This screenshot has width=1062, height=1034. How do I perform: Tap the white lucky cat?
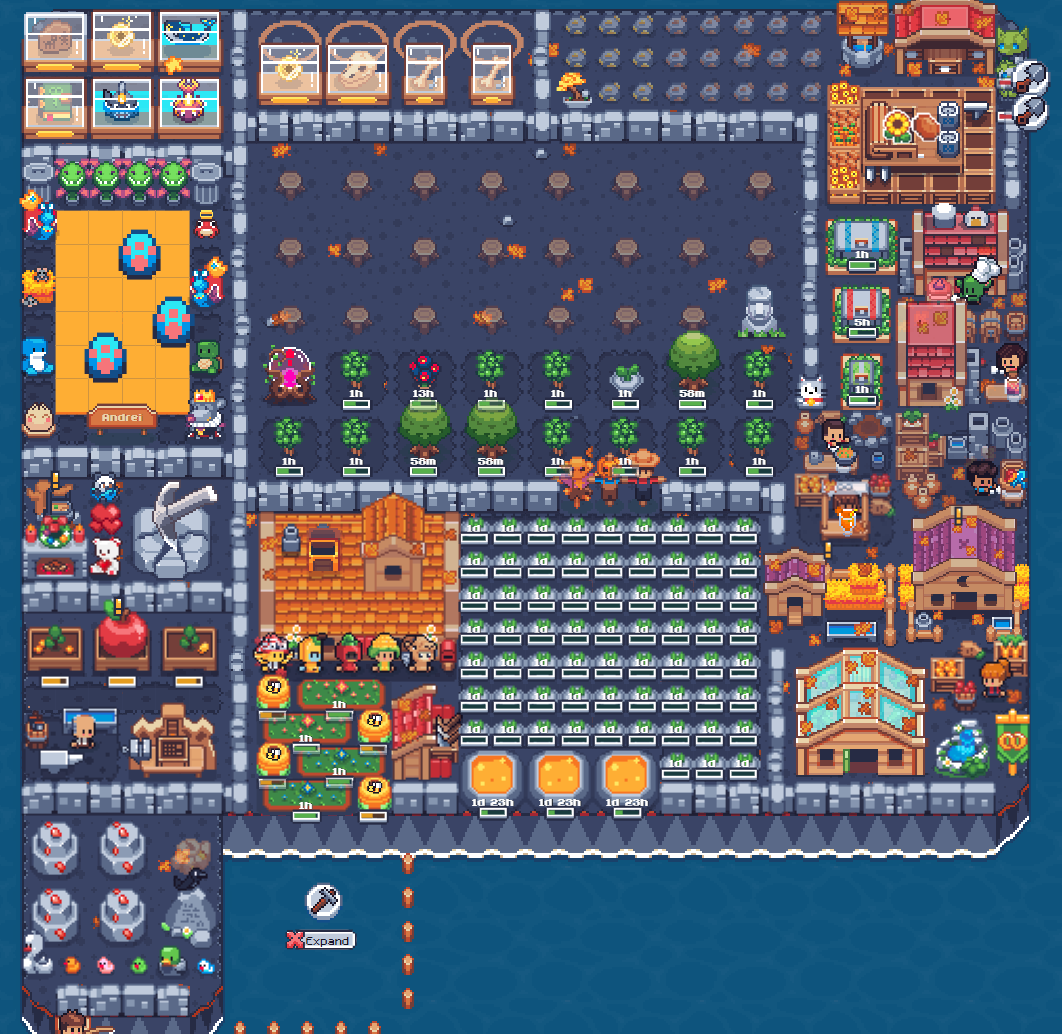[809, 390]
